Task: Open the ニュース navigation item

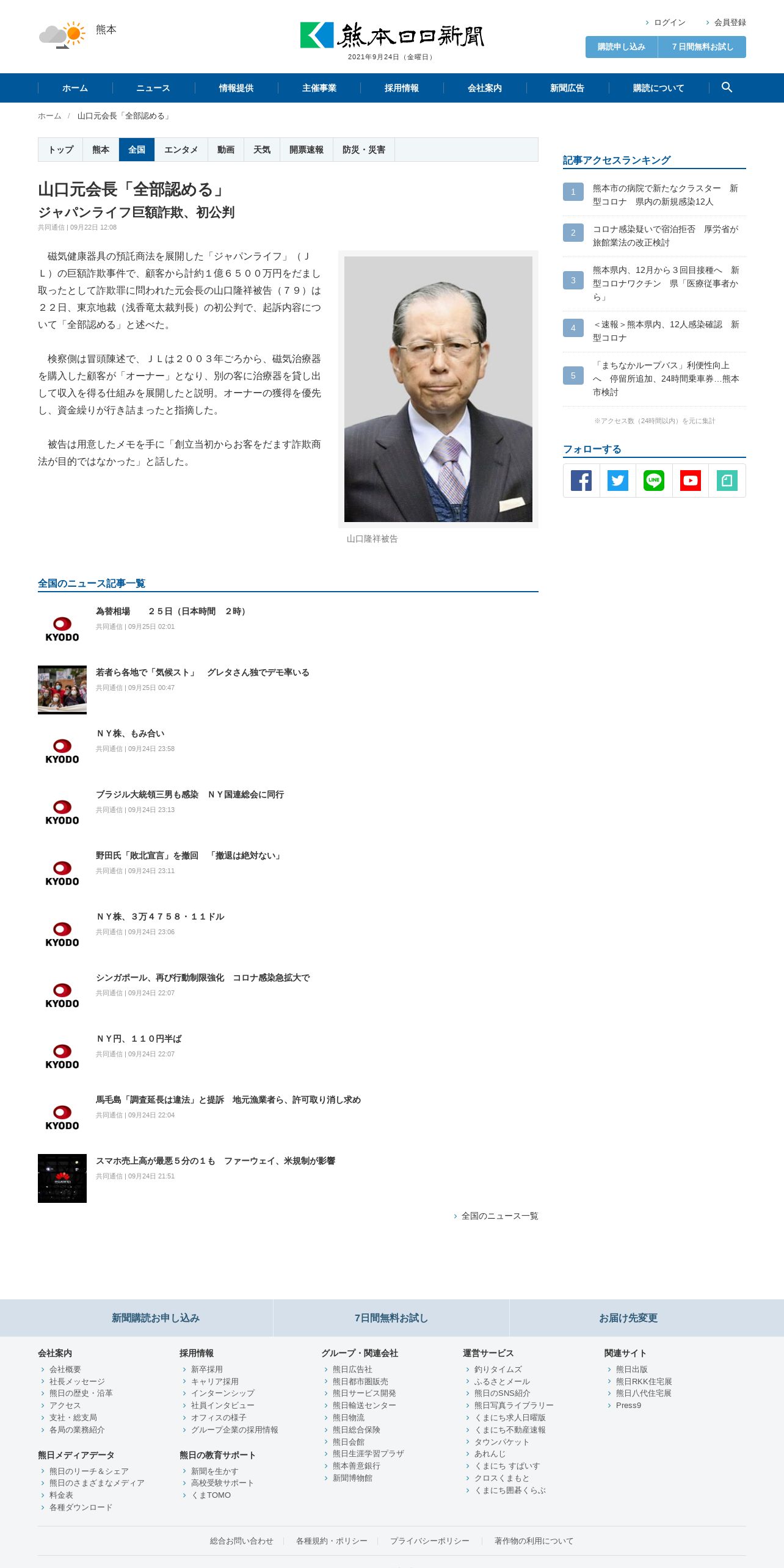Action: pos(153,88)
